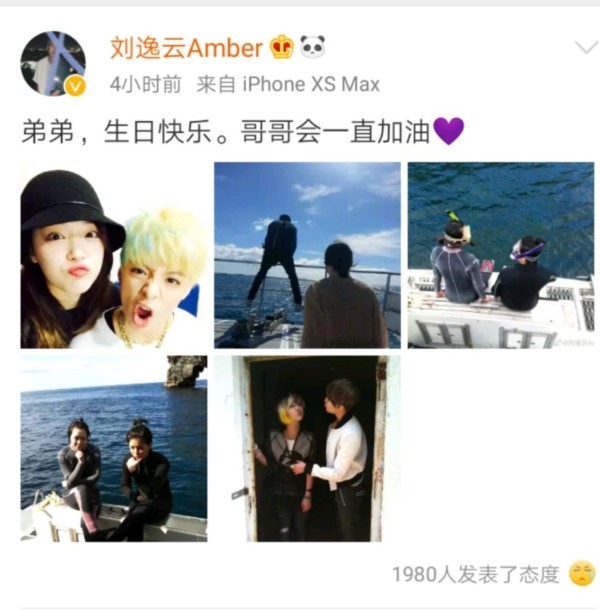
Task: Open photo of two people in doorway
Action: pos(307,448)
